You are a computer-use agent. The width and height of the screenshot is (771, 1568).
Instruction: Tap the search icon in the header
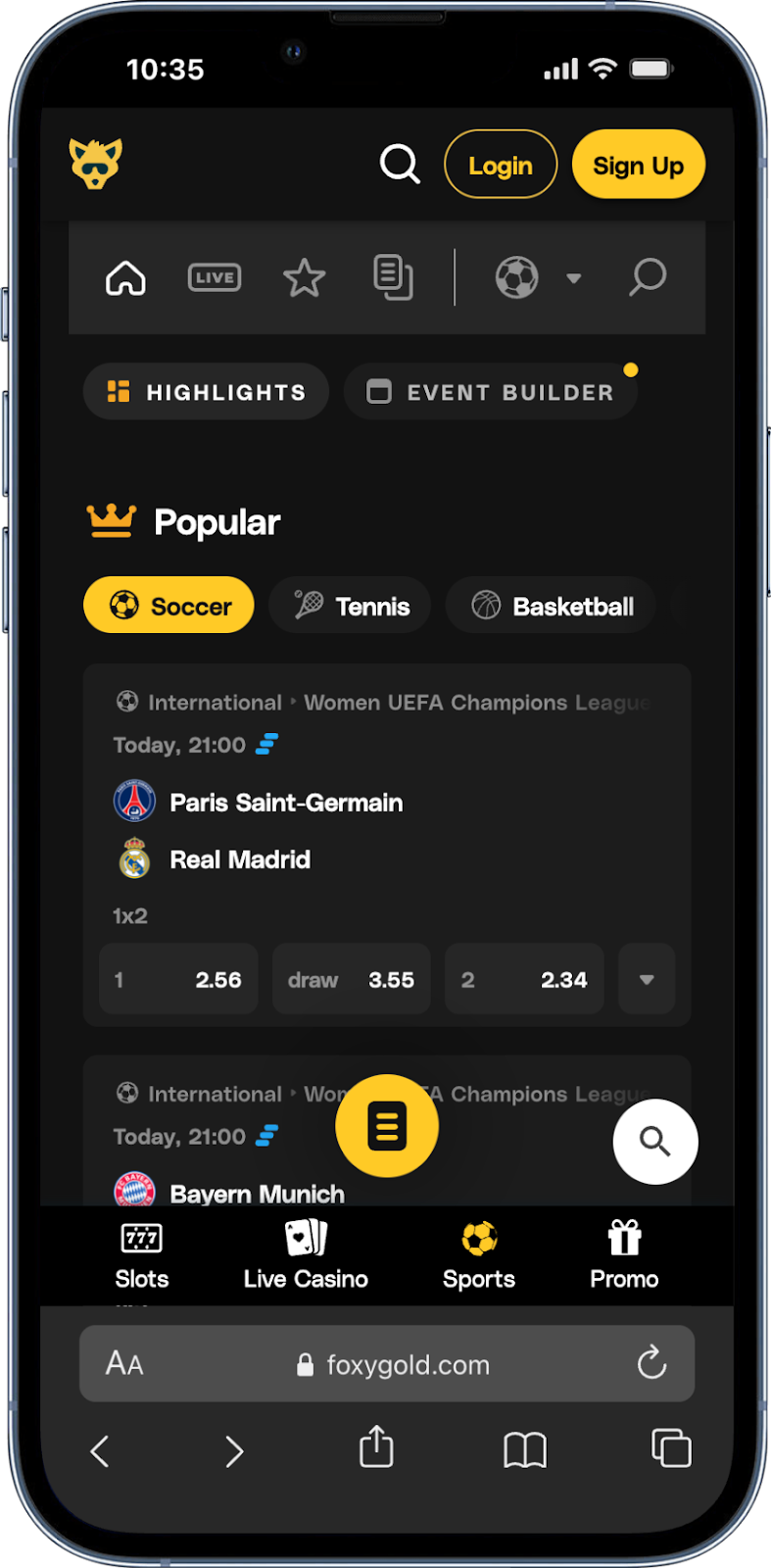[400, 165]
